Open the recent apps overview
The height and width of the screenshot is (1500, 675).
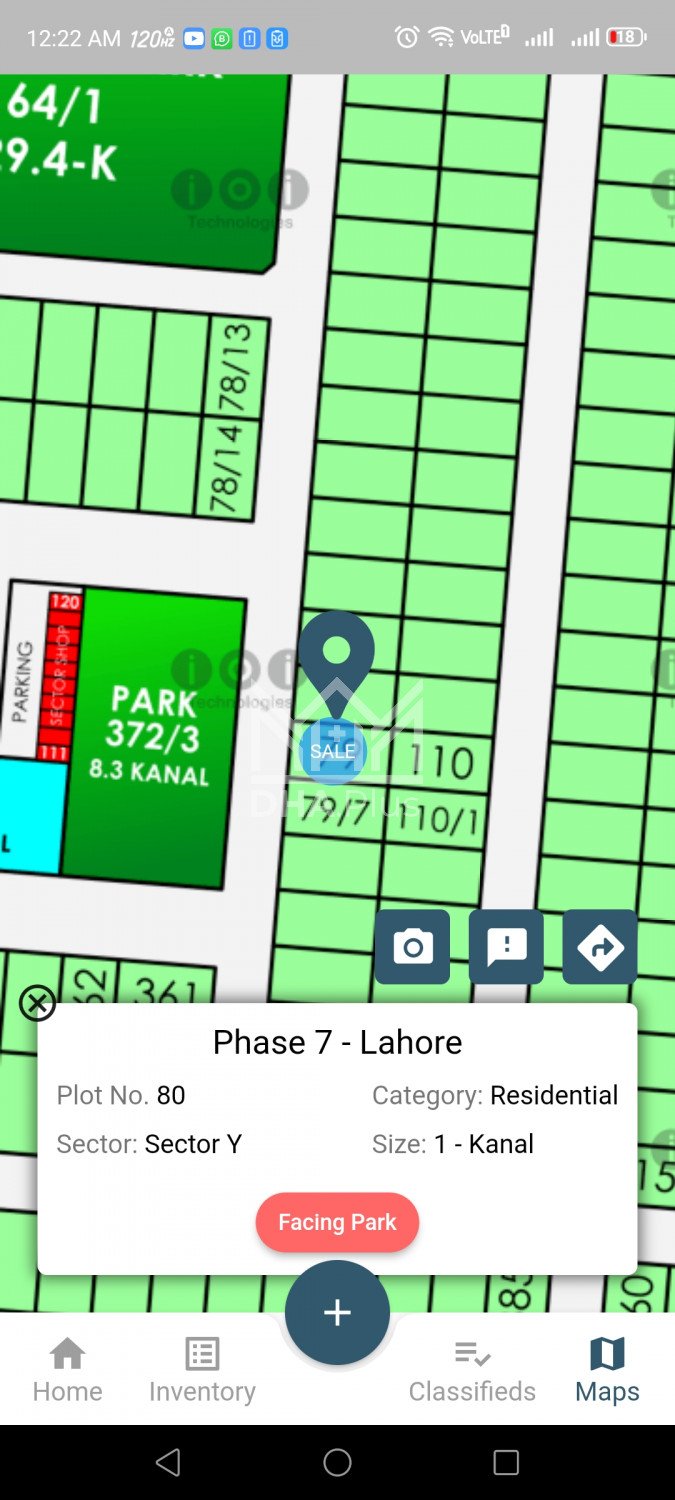click(506, 1463)
